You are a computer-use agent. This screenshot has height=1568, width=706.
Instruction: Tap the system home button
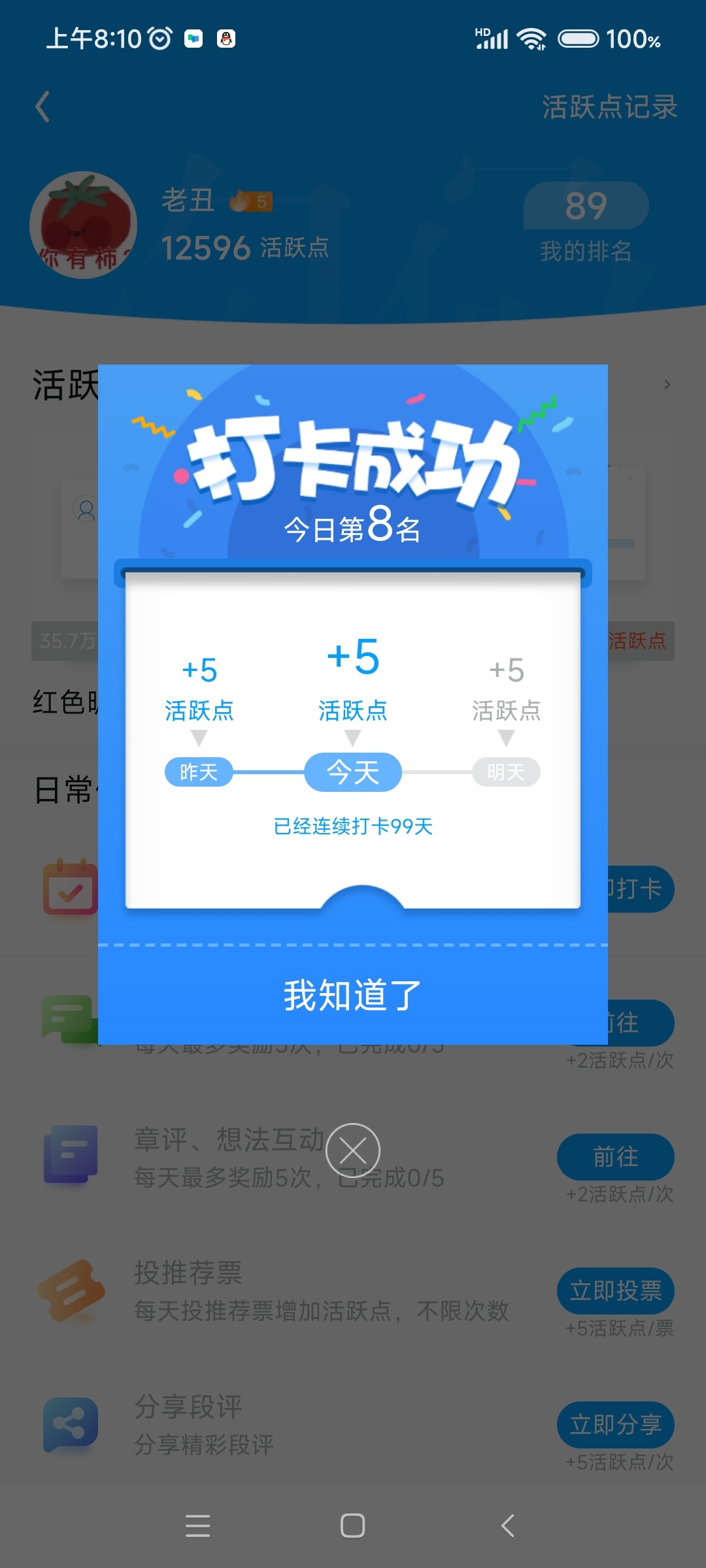pyautogui.click(x=353, y=1526)
